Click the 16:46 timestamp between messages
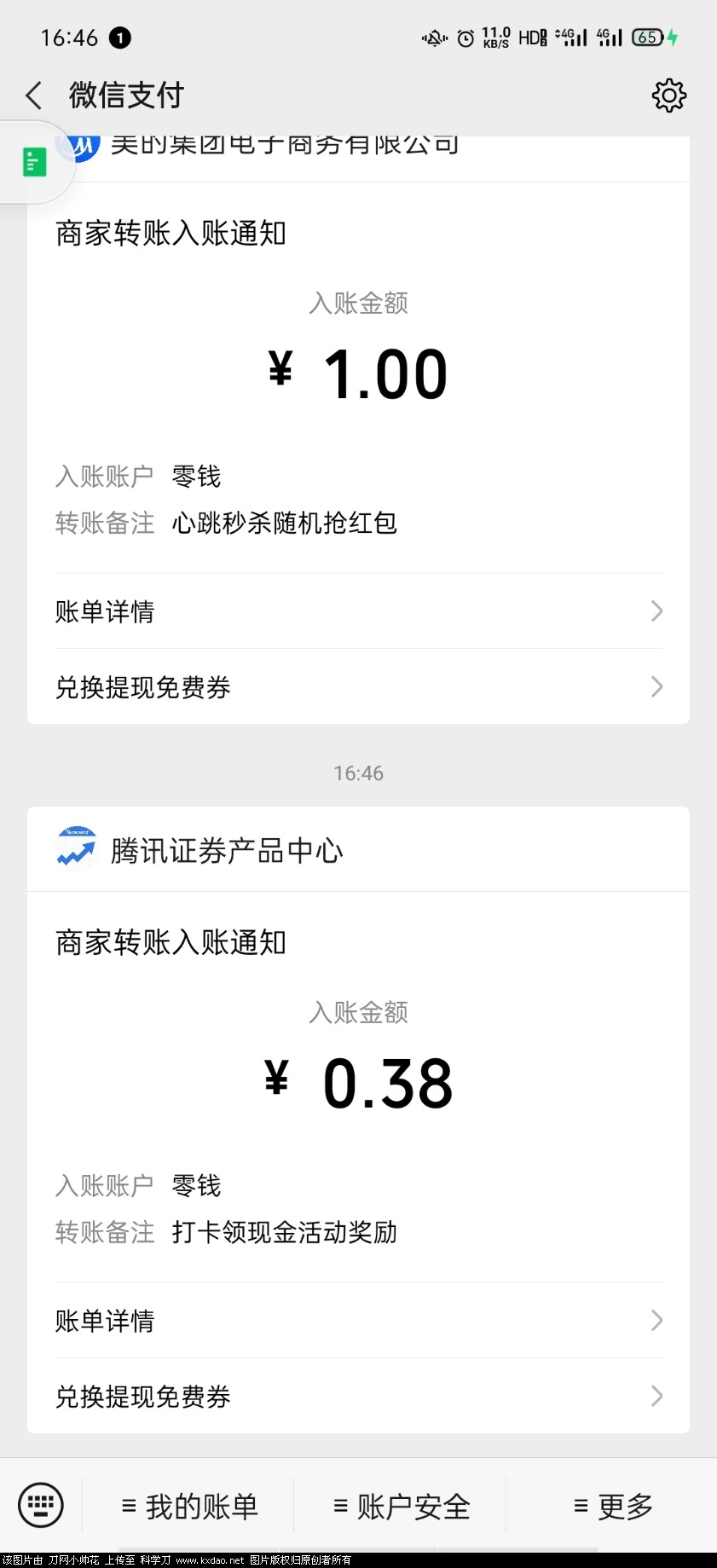The width and height of the screenshot is (717, 1568). (358, 772)
